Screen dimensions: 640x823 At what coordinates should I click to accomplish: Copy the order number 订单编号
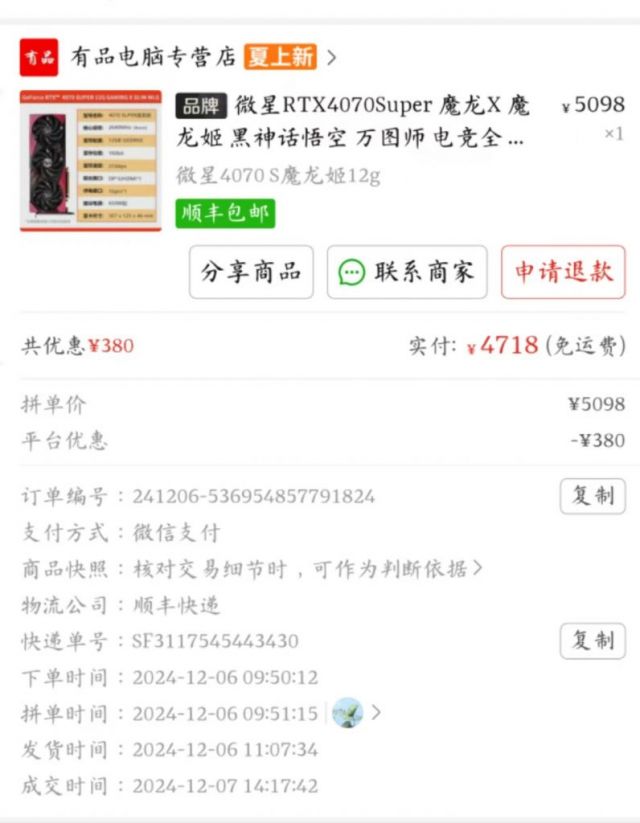[x=592, y=496]
